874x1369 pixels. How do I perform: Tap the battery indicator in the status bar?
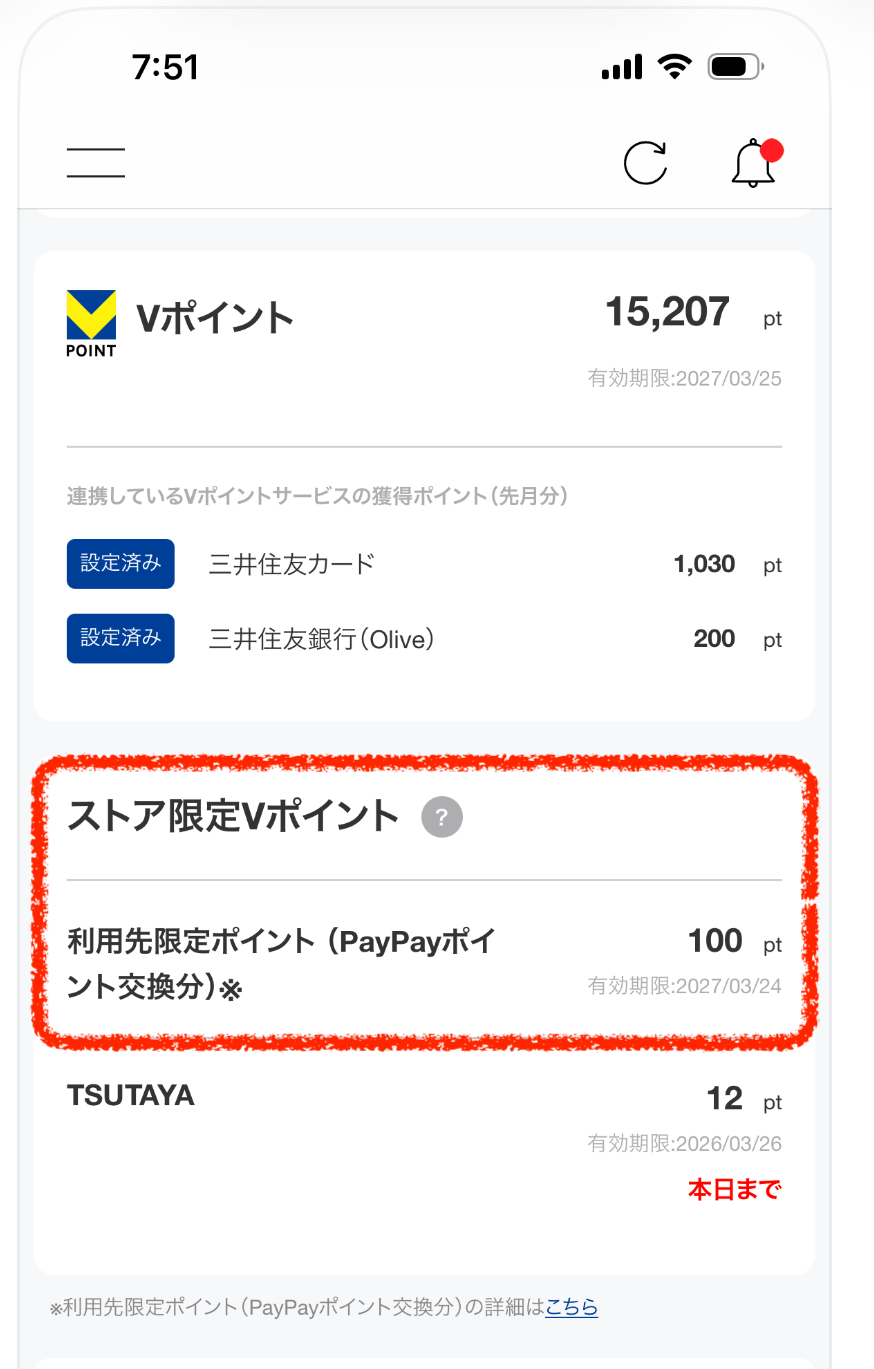[734, 66]
